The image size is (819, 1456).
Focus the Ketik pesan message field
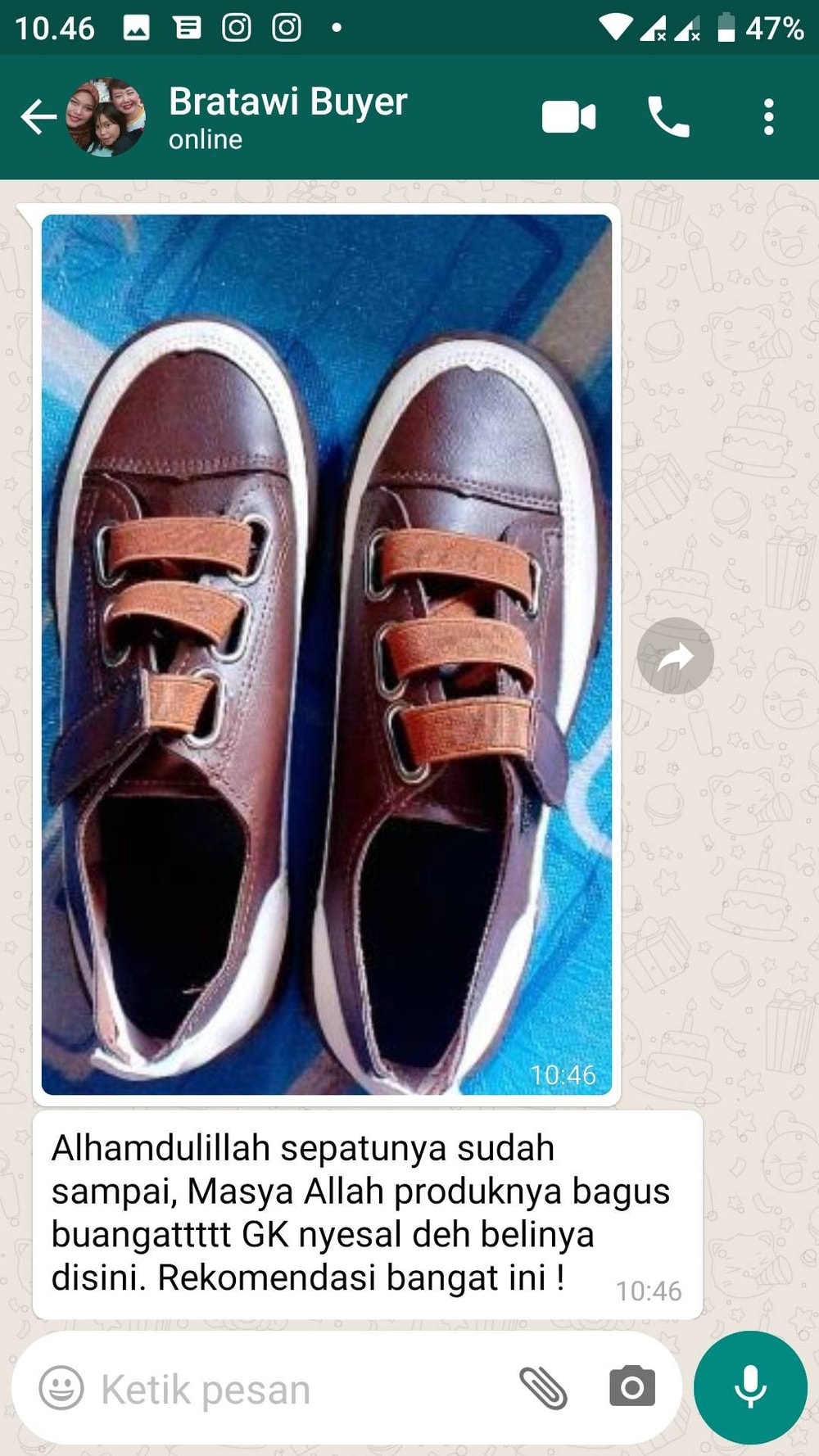click(295, 1390)
